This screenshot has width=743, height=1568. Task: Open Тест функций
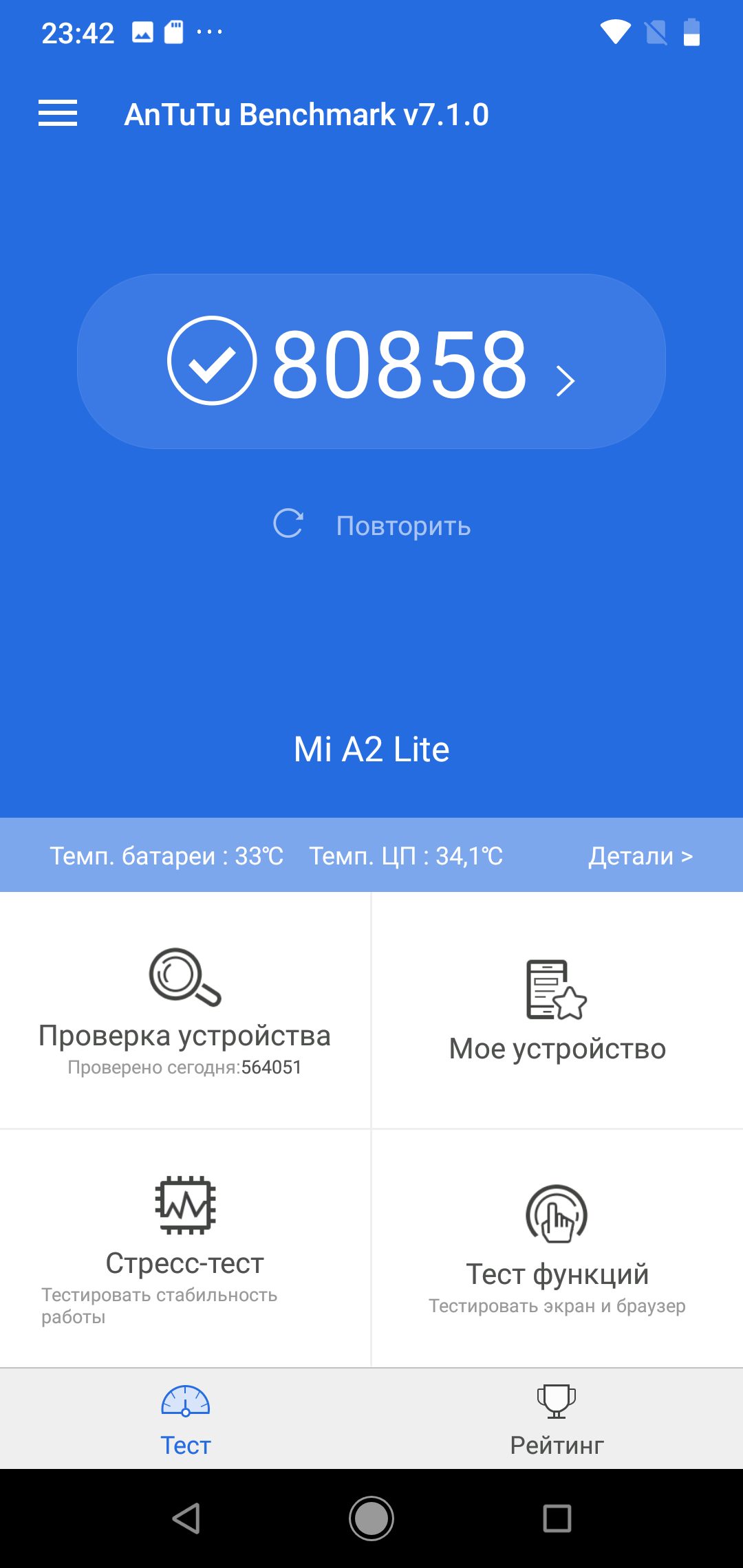557,1248
